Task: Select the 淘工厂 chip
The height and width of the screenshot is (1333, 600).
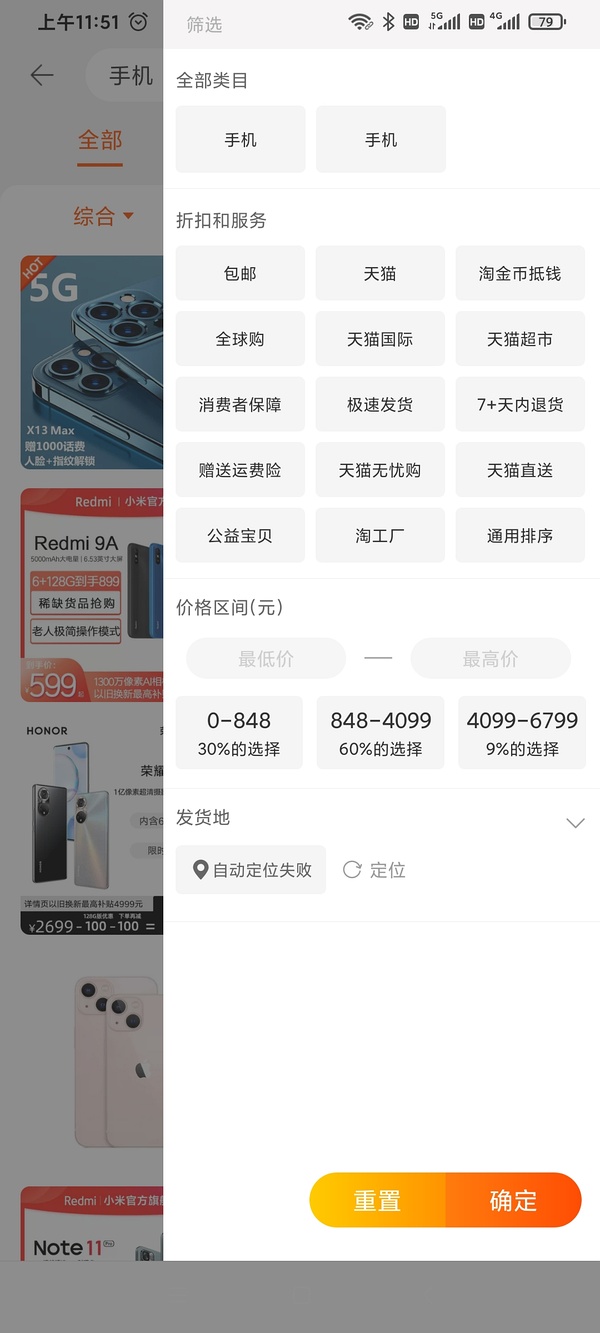Action: click(x=380, y=536)
